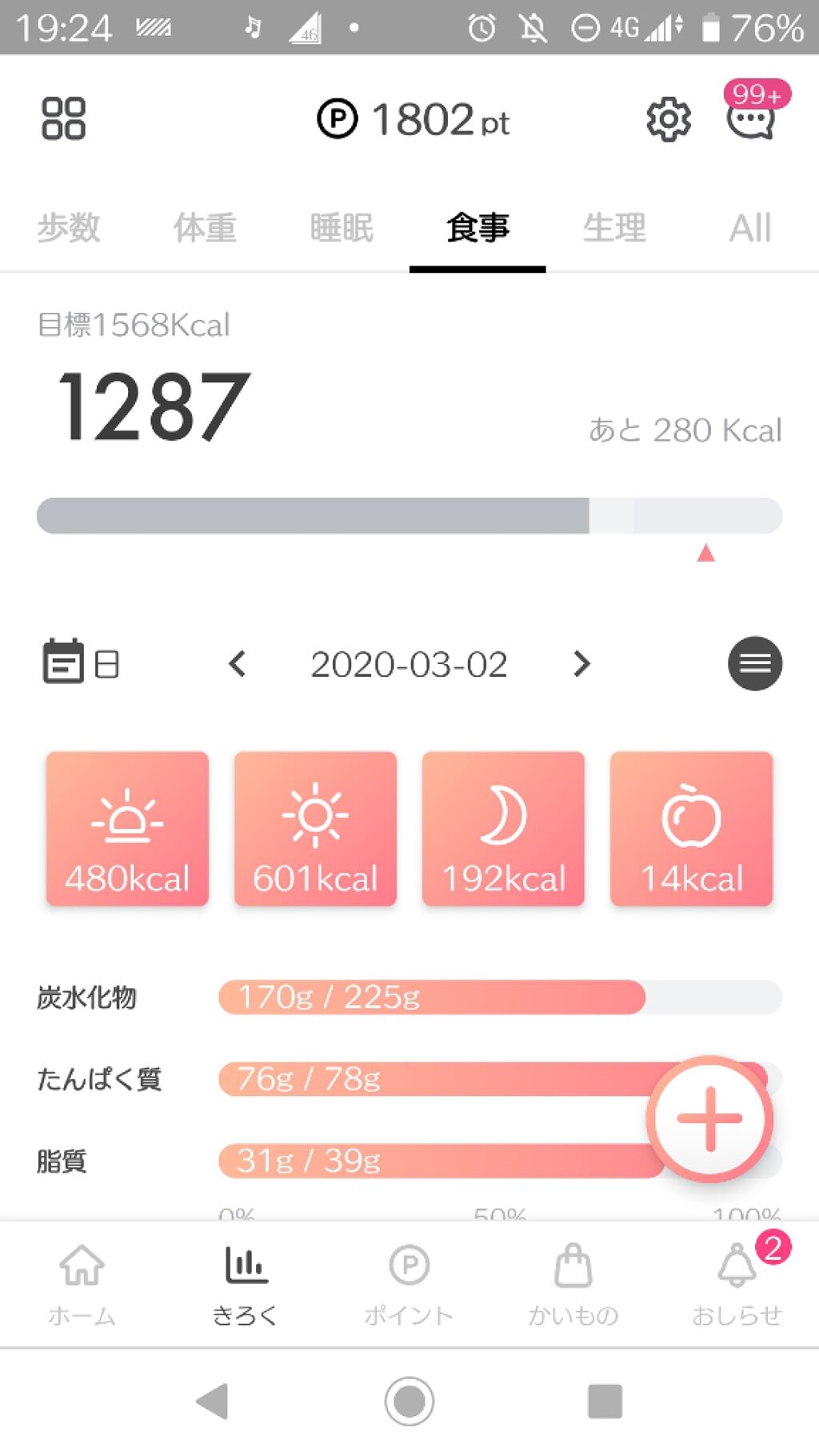Open the settings gear

[x=668, y=120]
